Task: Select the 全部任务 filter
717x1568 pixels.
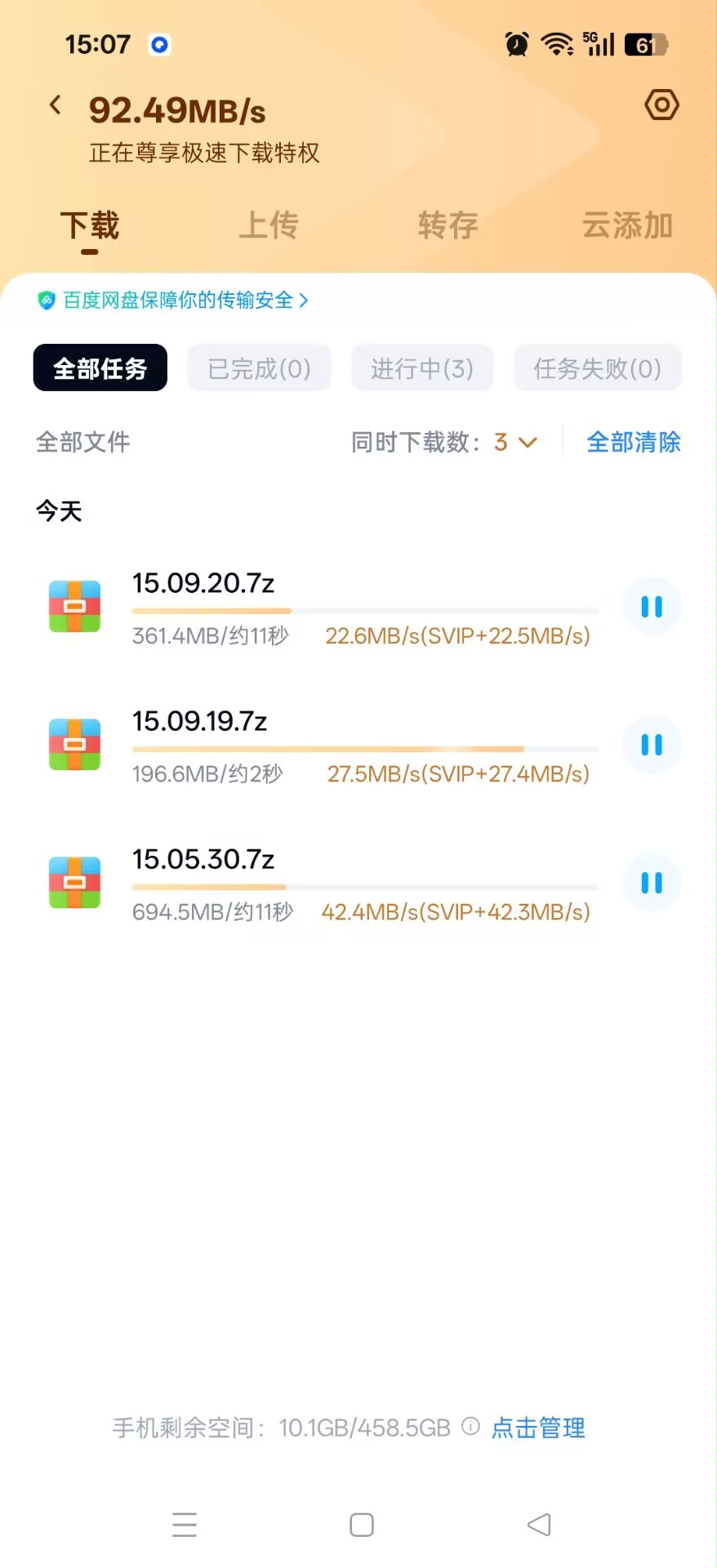Action: [x=100, y=367]
